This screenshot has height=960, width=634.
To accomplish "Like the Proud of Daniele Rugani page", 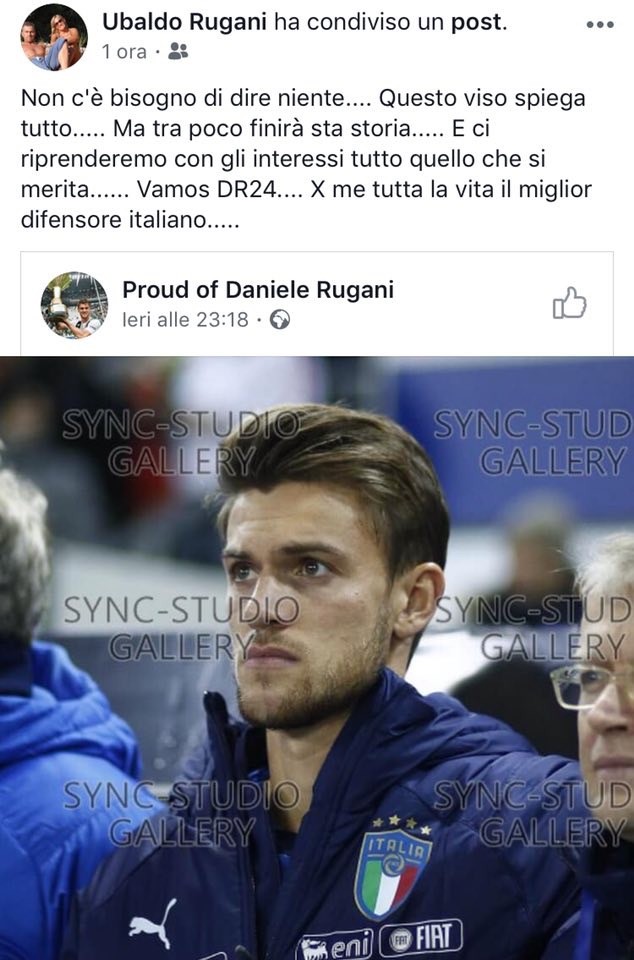I will tap(570, 303).
